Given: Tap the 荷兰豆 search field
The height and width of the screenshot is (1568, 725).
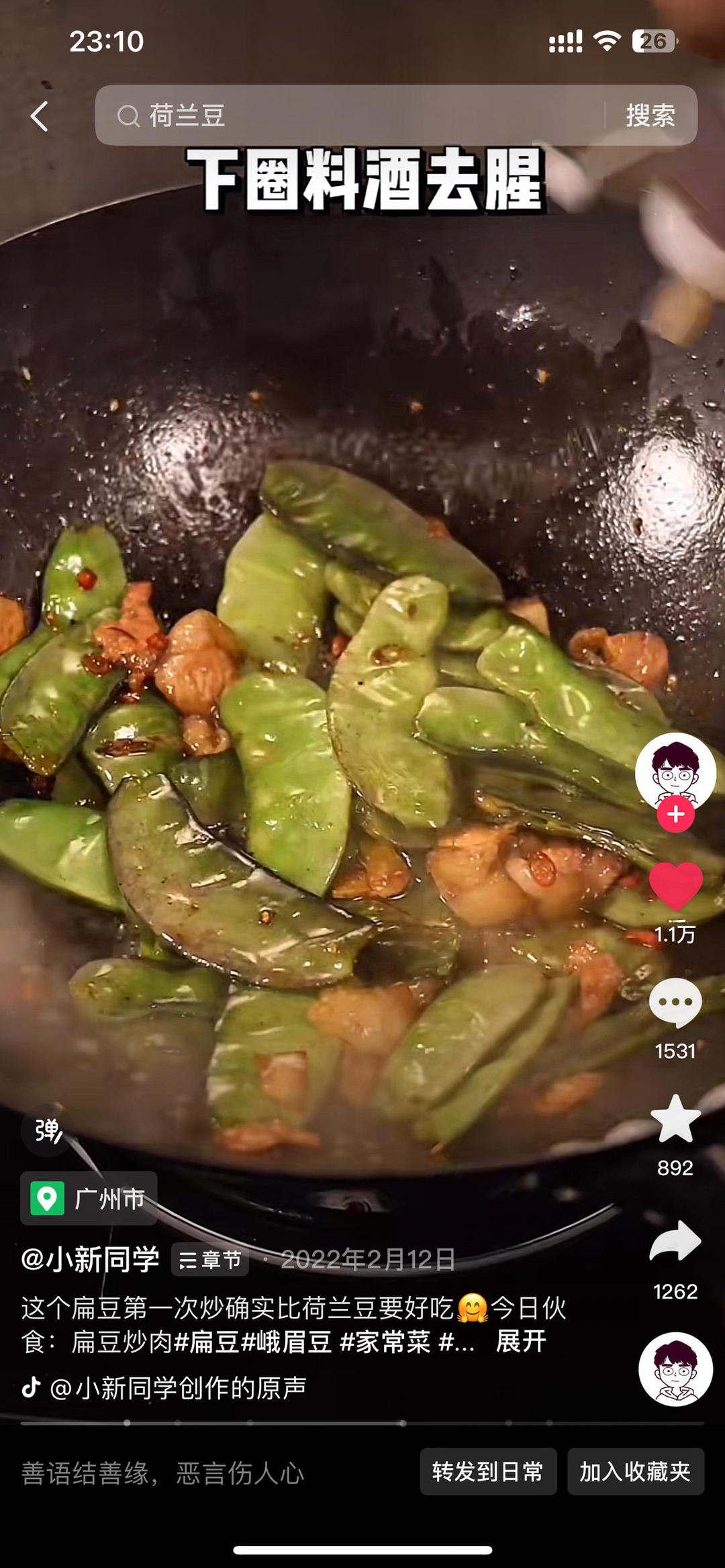Looking at the screenshot, I should pos(349,116).
